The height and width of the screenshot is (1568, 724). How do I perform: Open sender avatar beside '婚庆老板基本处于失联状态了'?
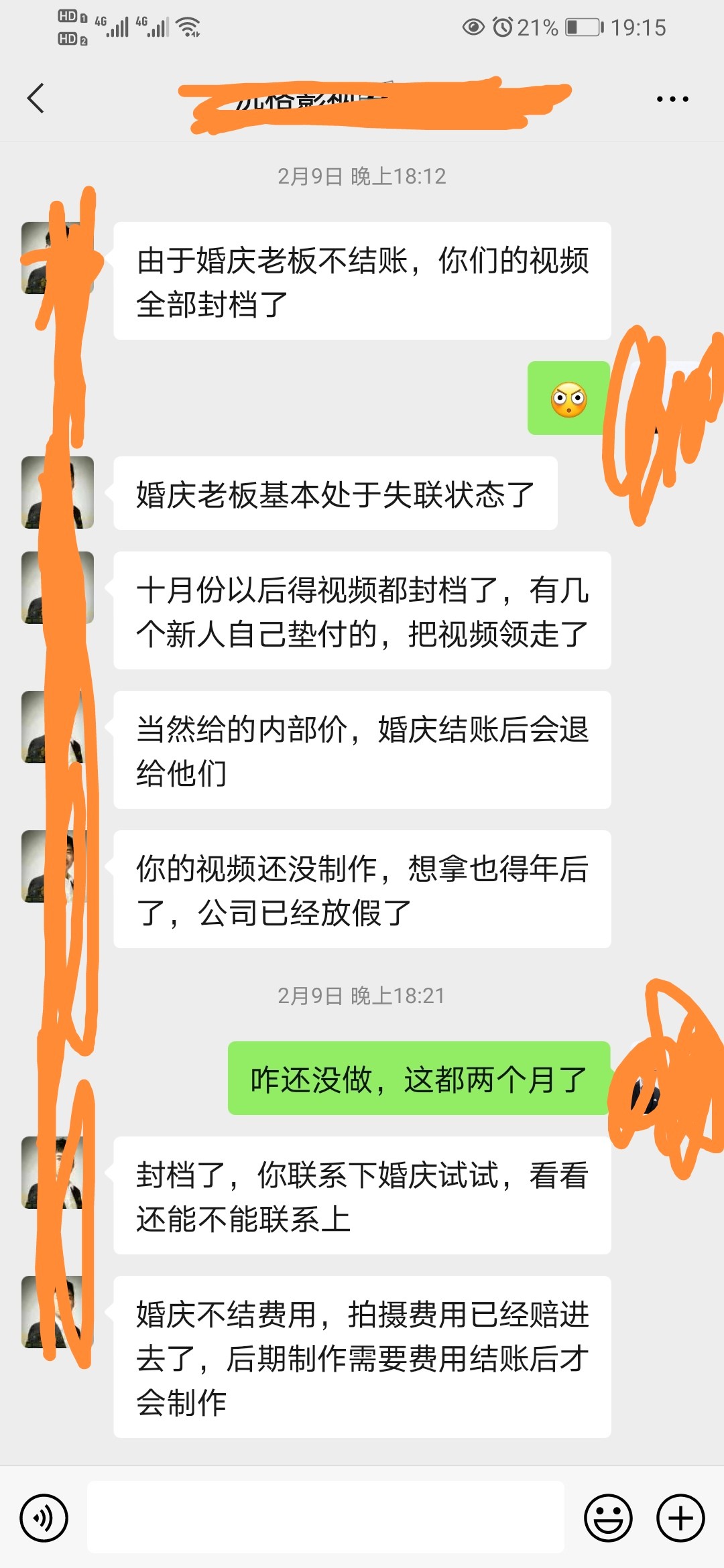pyautogui.click(x=58, y=493)
